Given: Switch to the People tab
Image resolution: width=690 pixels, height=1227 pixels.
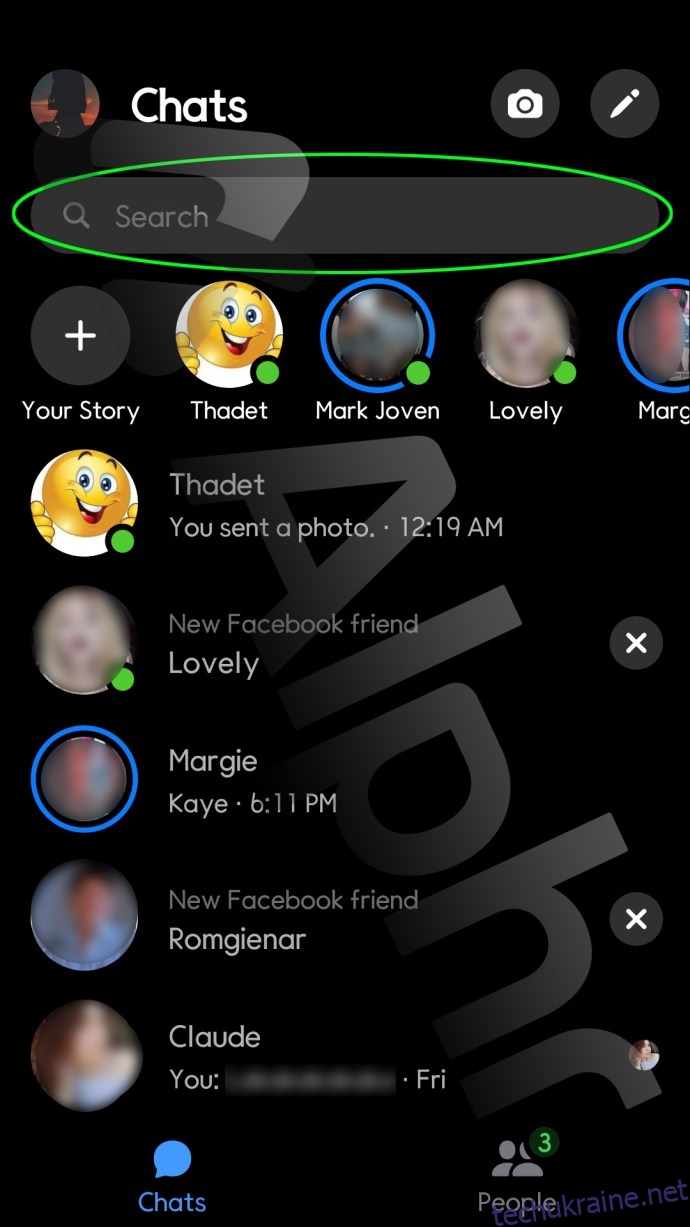Looking at the screenshot, I should (x=517, y=1177).
